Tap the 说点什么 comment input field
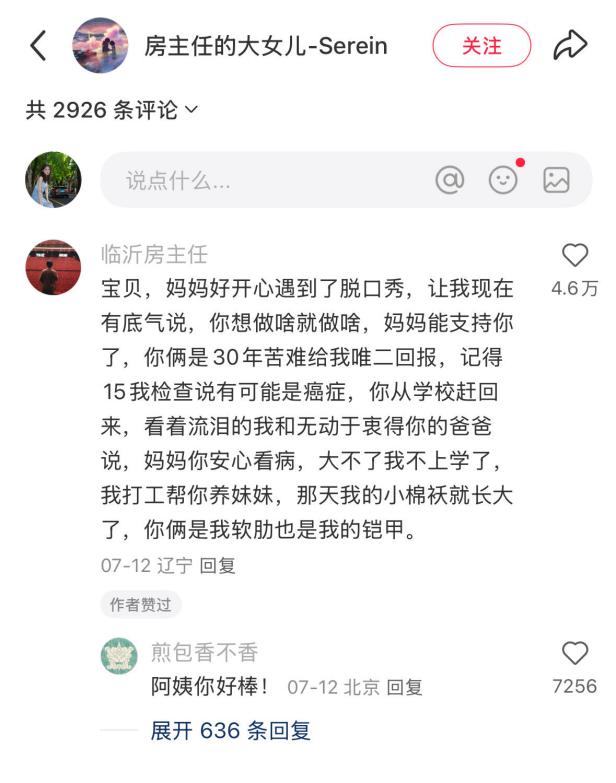Image resolution: width=616 pixels, height=783 pixels. point(260,180)
